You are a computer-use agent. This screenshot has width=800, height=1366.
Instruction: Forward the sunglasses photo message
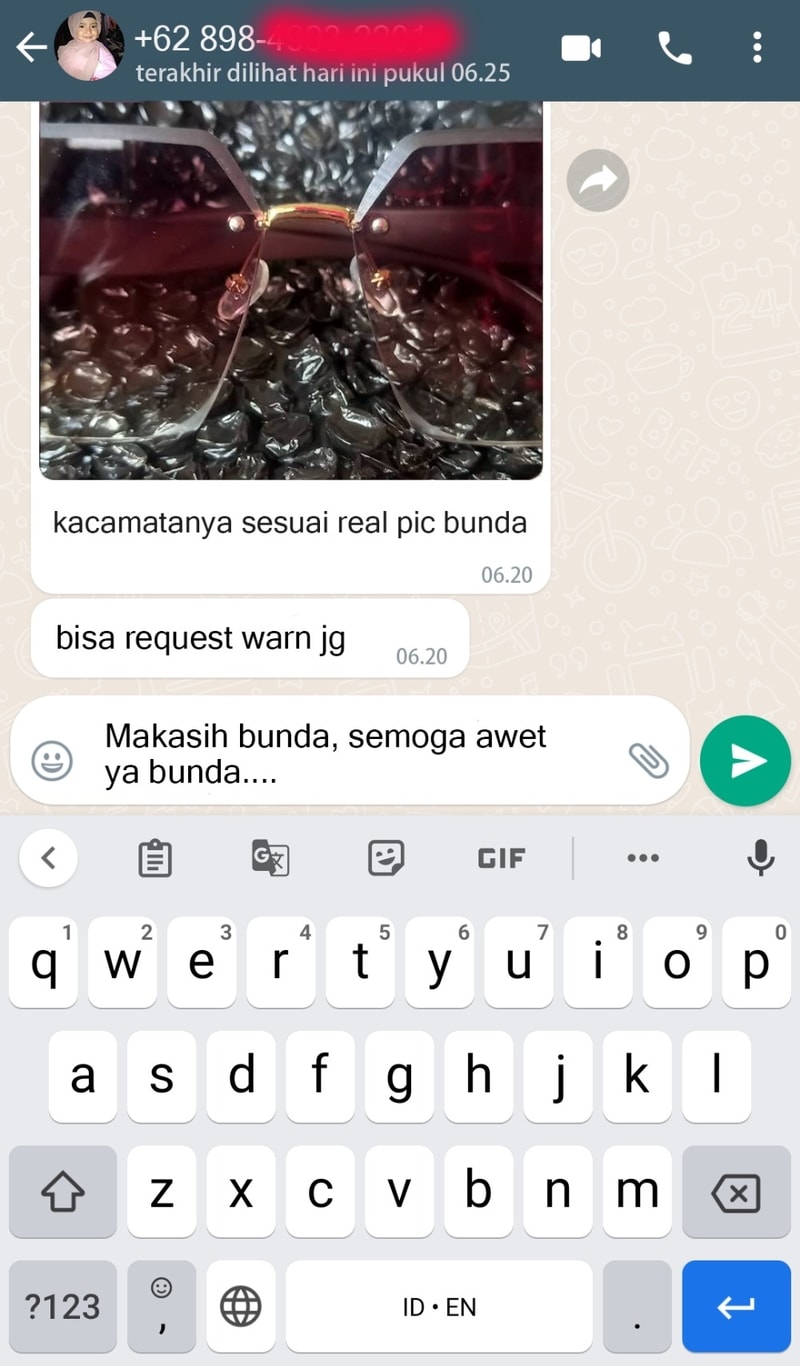(x=597, y=180)
